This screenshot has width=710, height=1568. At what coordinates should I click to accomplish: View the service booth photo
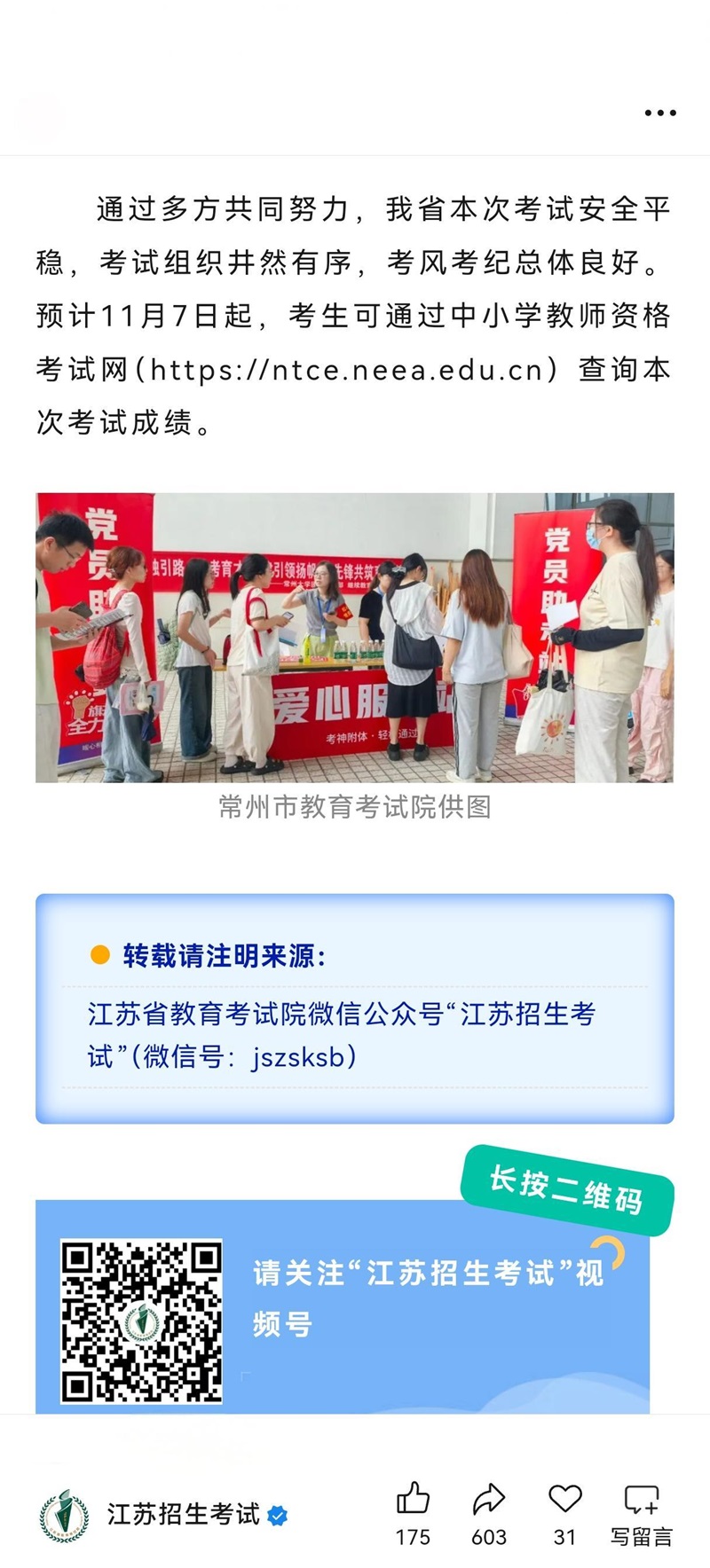(355, 638)
